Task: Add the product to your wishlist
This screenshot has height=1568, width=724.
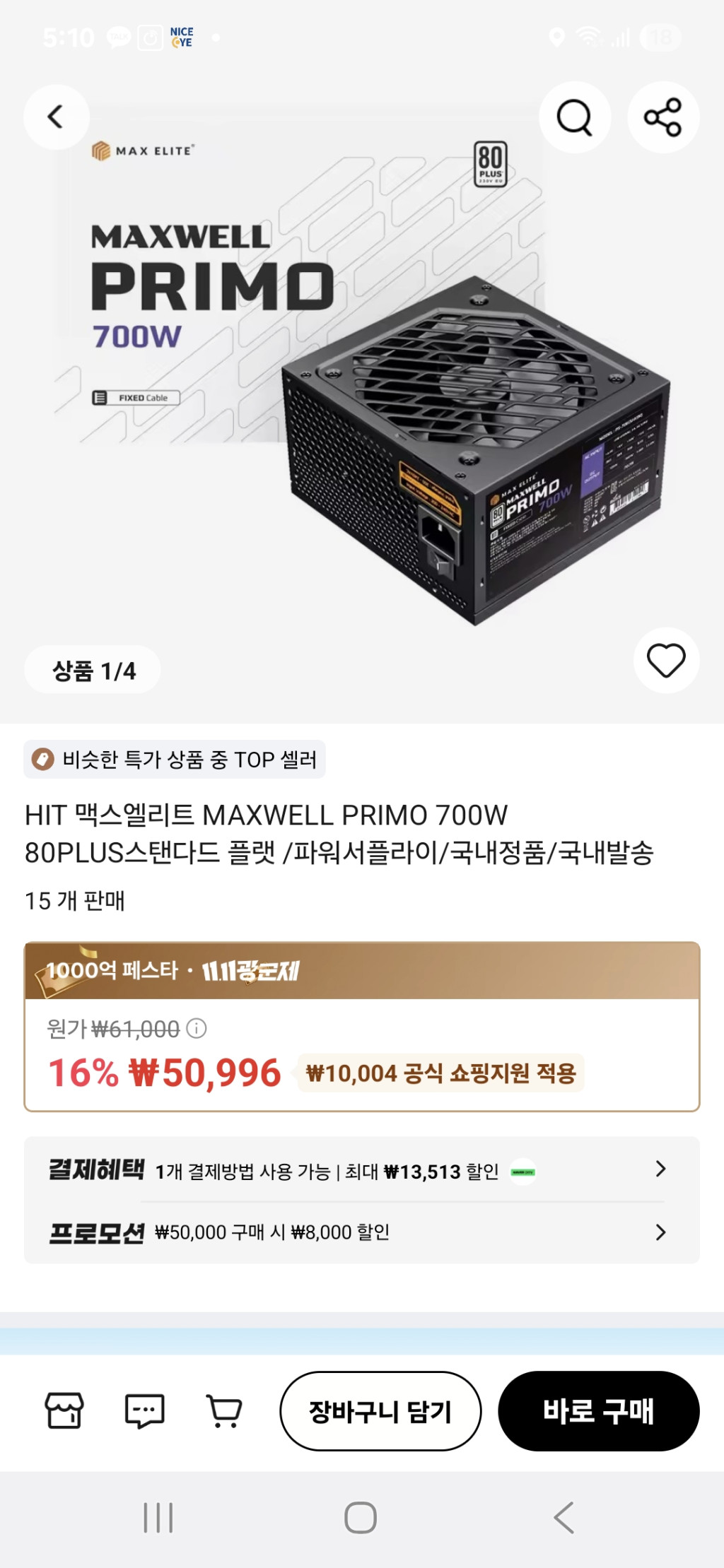Action: coord(666,661)
